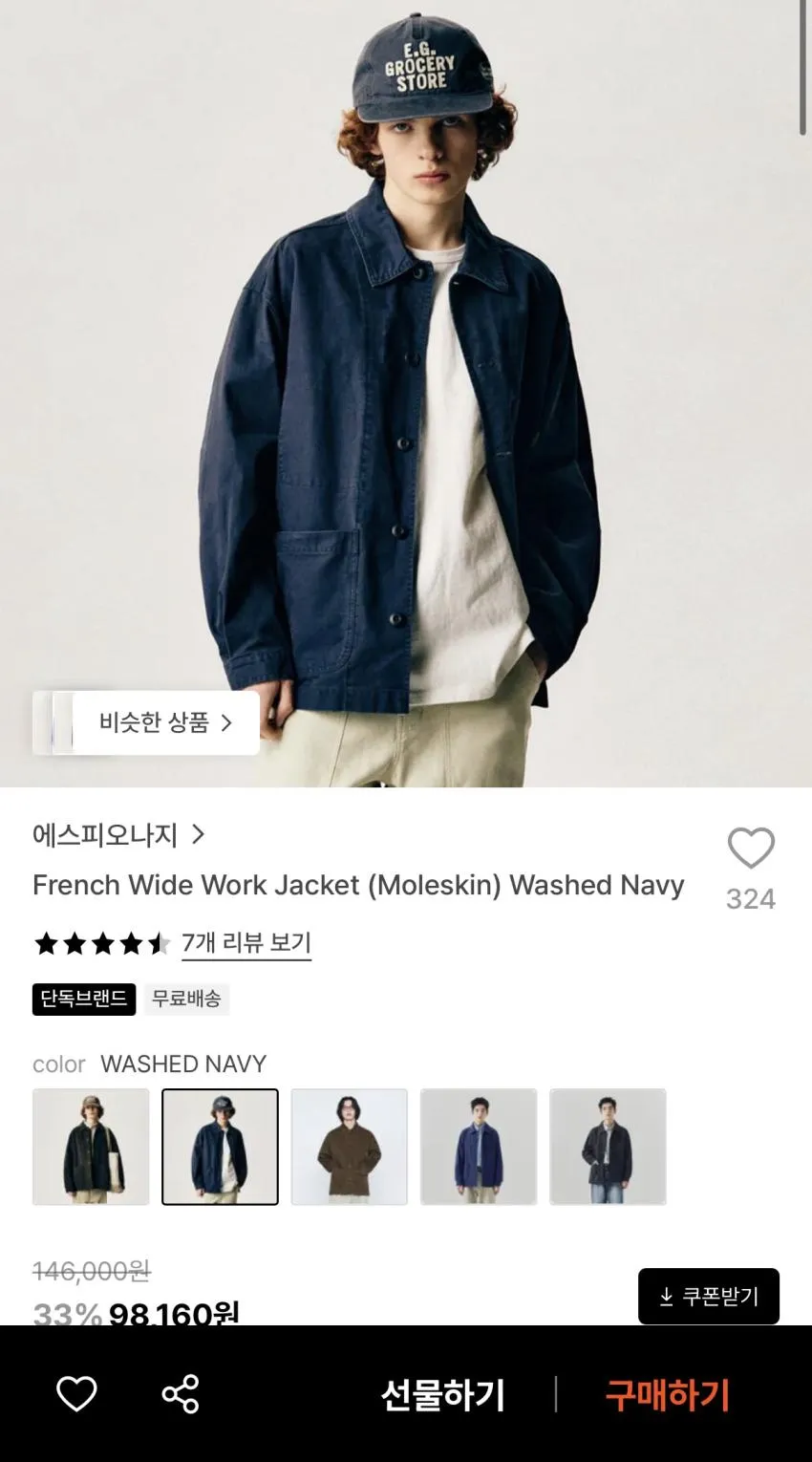Share this product using the share icon
This screenshot has width=812, height=1462.
[x=181, y=1394]
